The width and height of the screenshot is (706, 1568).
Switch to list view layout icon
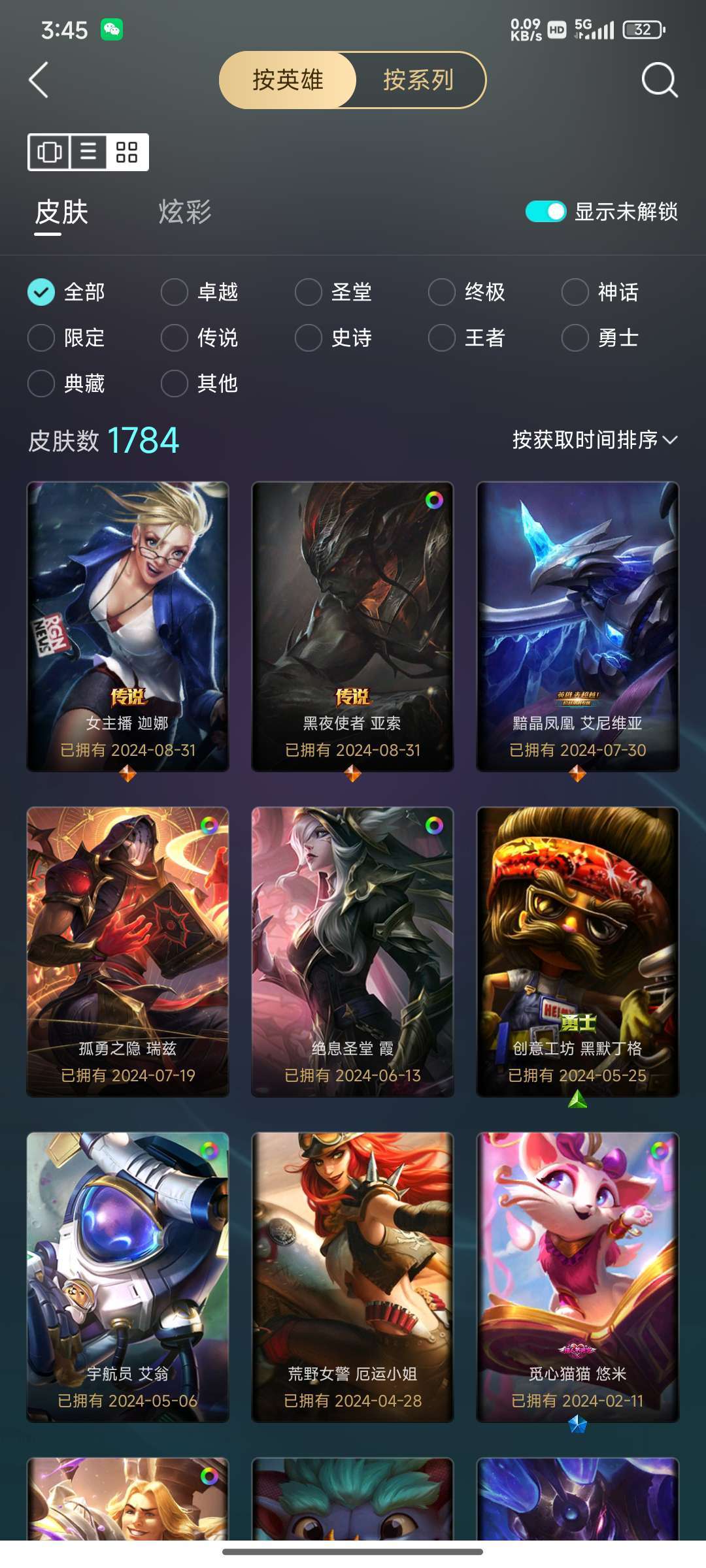[x=89, y=153]
